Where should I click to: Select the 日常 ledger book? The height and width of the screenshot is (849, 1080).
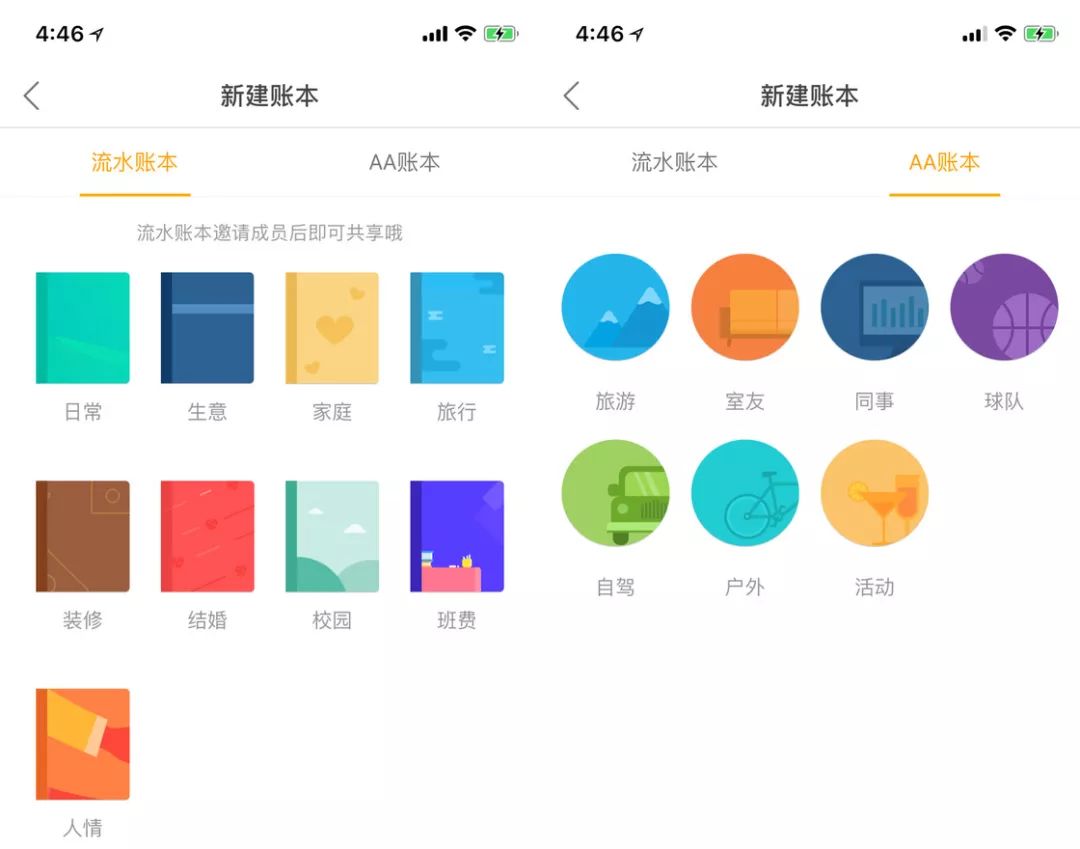point(83,328)
